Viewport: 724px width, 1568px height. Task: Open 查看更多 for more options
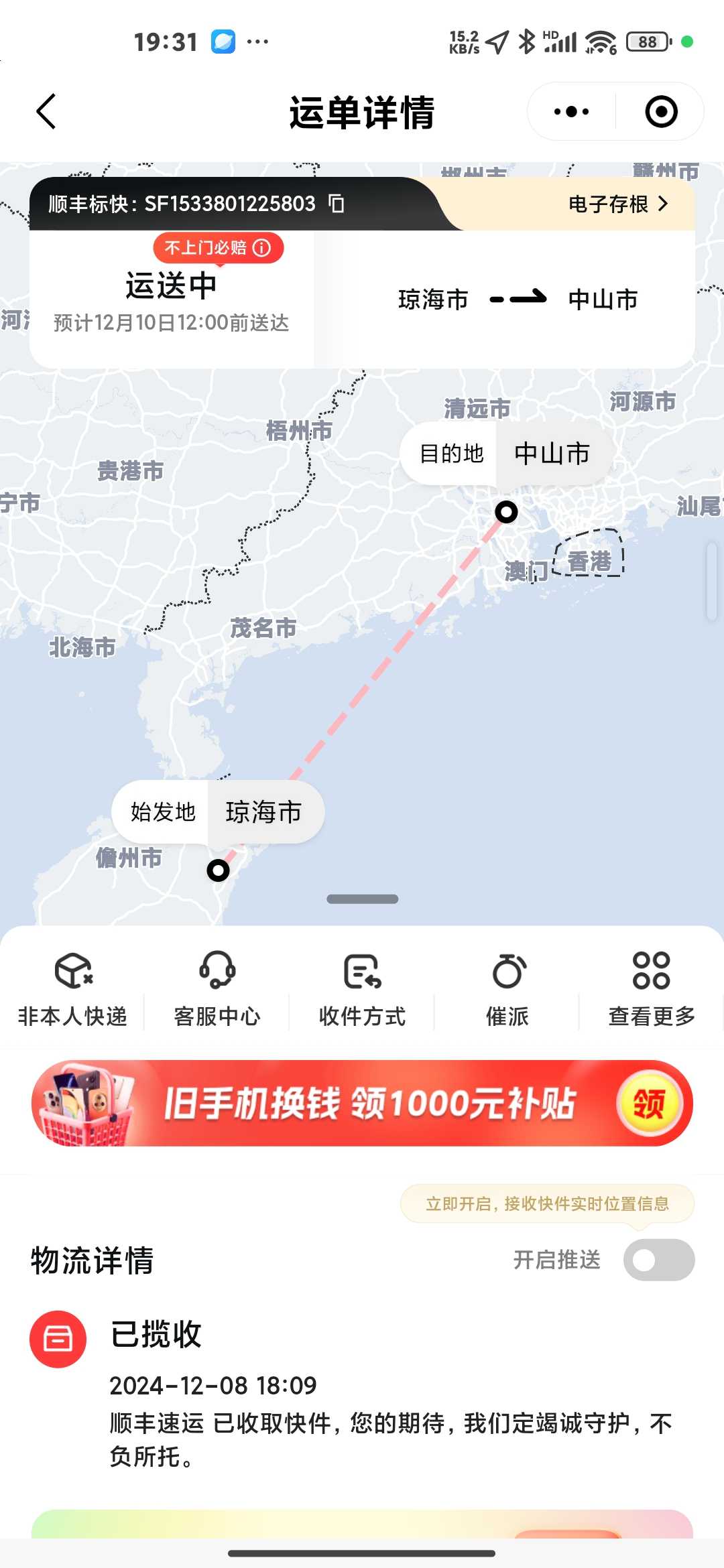point(652,989)
